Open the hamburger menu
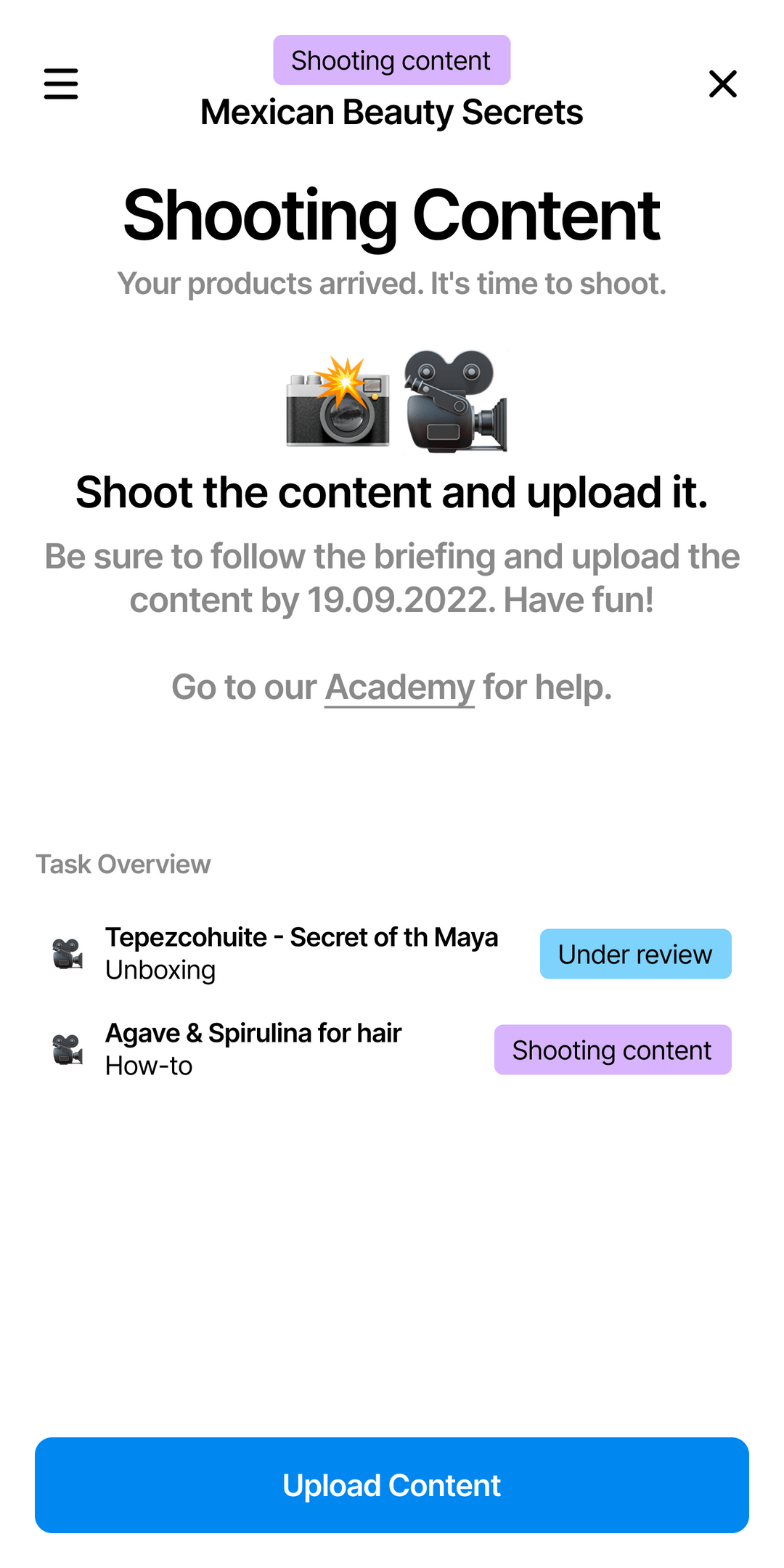This screenshot has width=784, height=1568. click(x=61, y=84)
